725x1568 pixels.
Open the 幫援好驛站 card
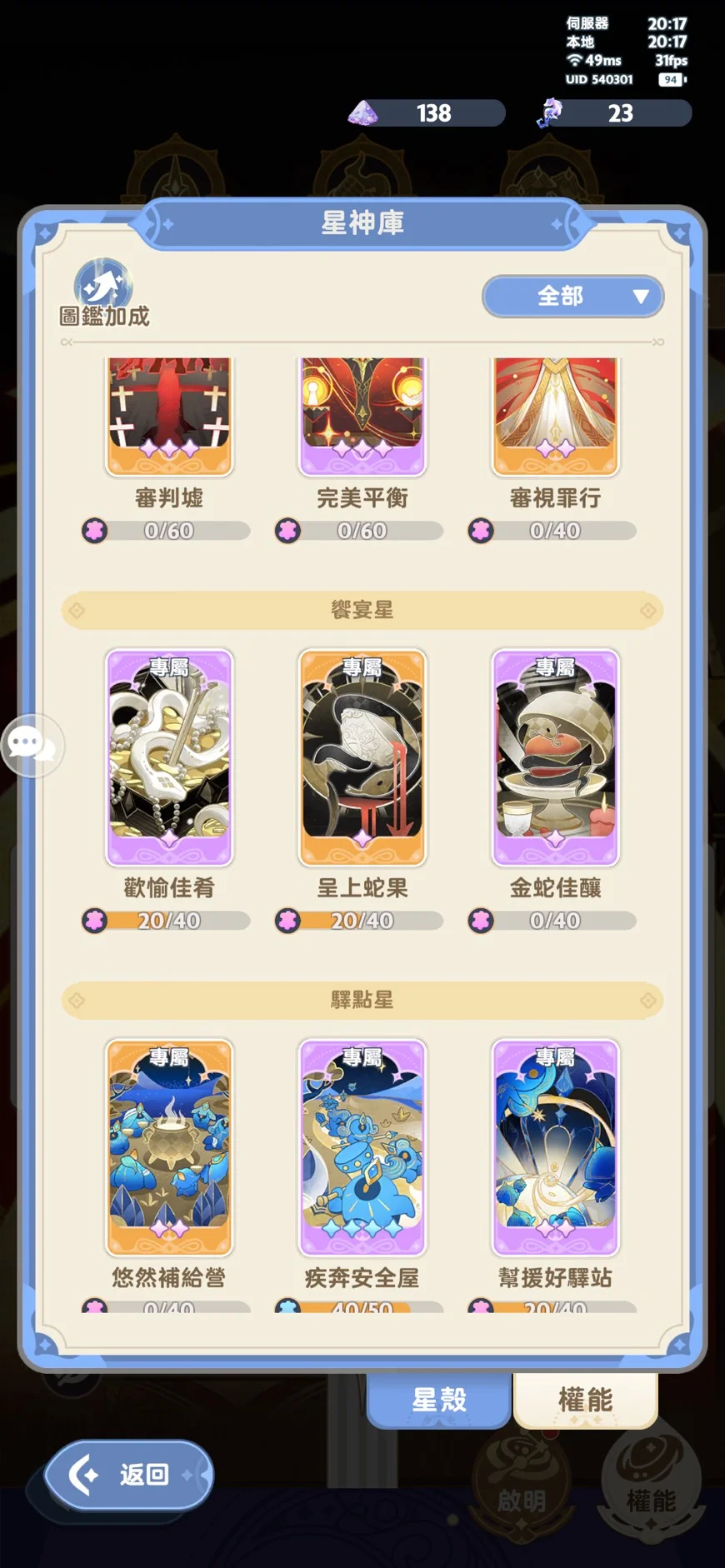[556, 1147]
